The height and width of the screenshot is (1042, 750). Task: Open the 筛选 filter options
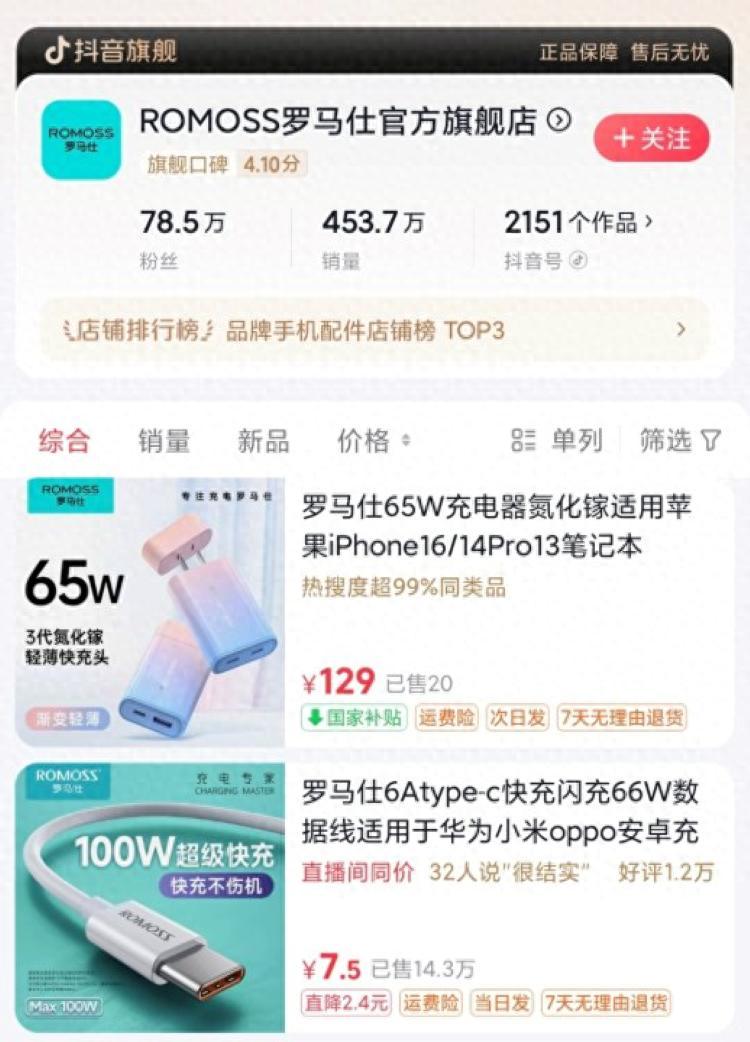pyautogui.click(x=680, y=440)
